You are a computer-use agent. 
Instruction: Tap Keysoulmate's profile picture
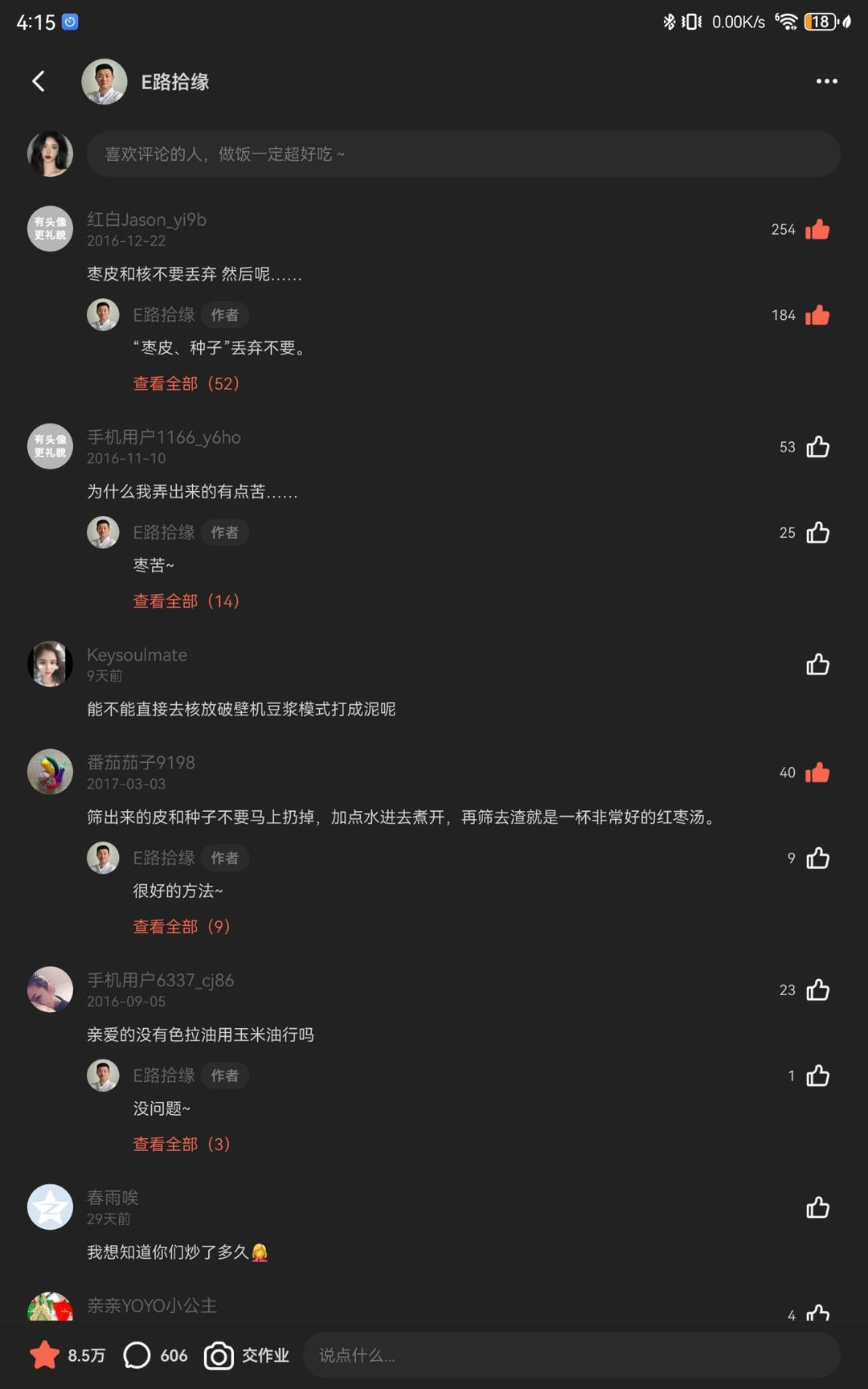(50, 665)
